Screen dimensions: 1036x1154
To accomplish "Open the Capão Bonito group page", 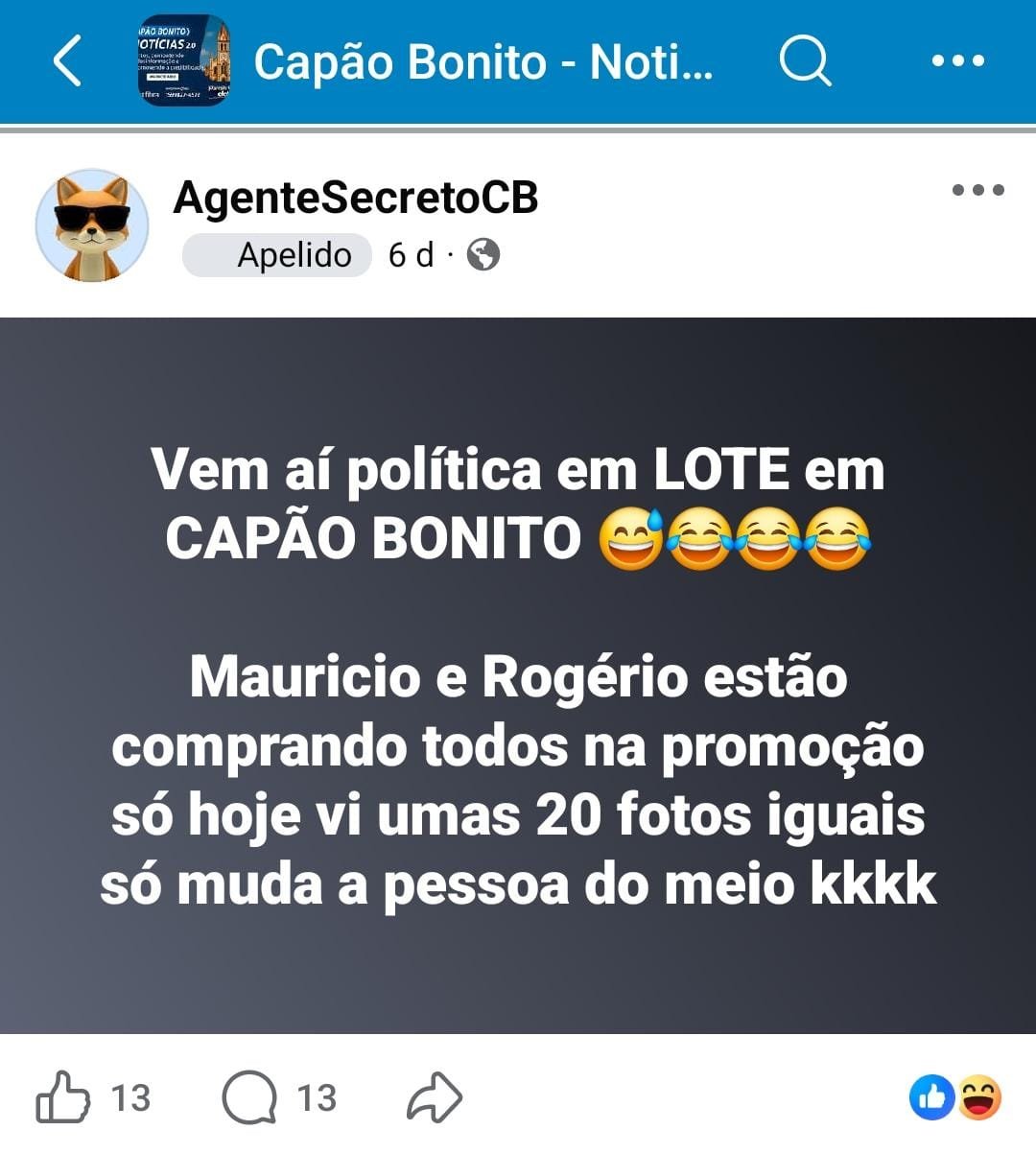I will coord(483,62).
